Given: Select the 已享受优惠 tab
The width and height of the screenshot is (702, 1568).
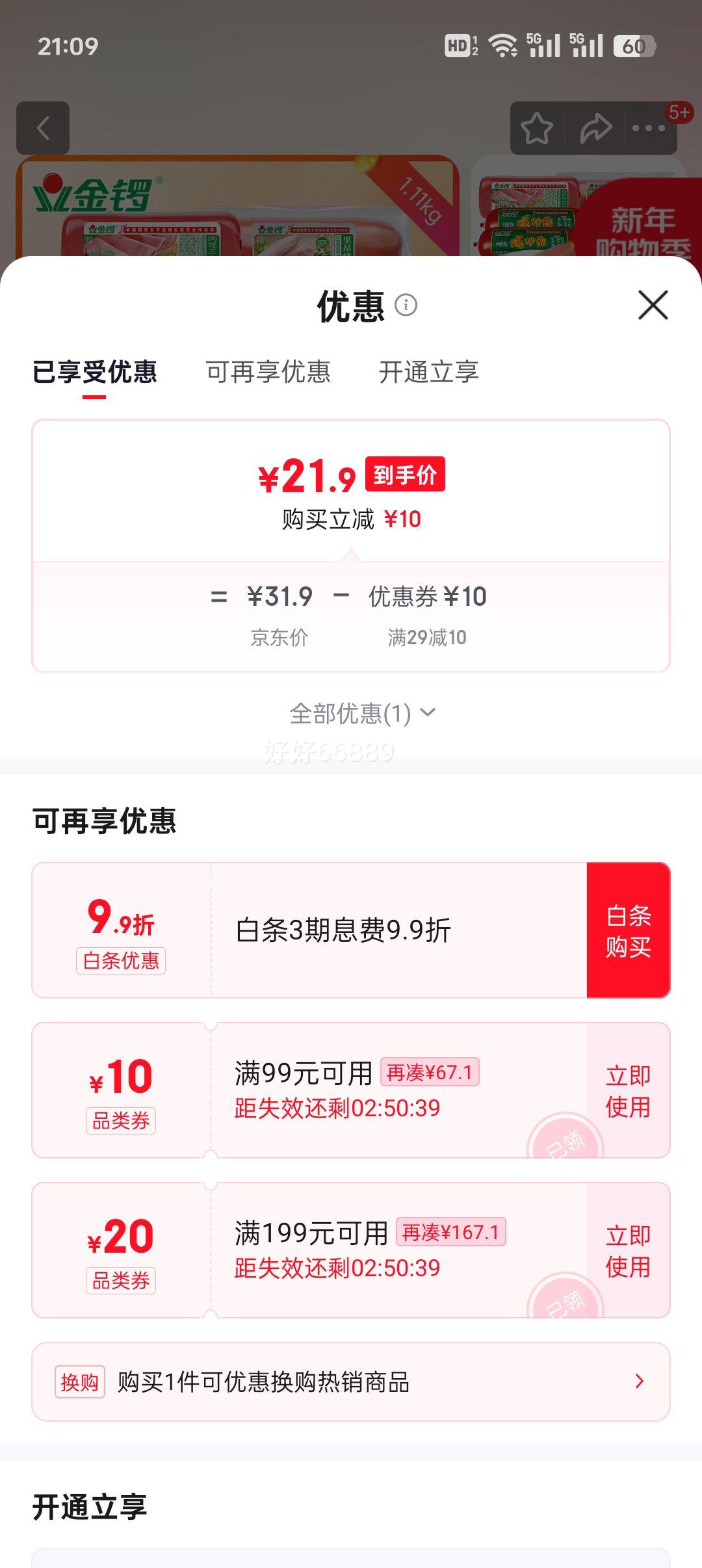Looking at the screenshot, I should pos(93,373).
